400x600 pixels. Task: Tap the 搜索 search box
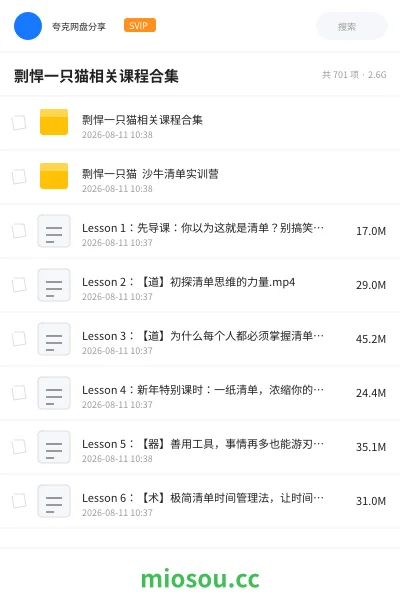[352, 26]
